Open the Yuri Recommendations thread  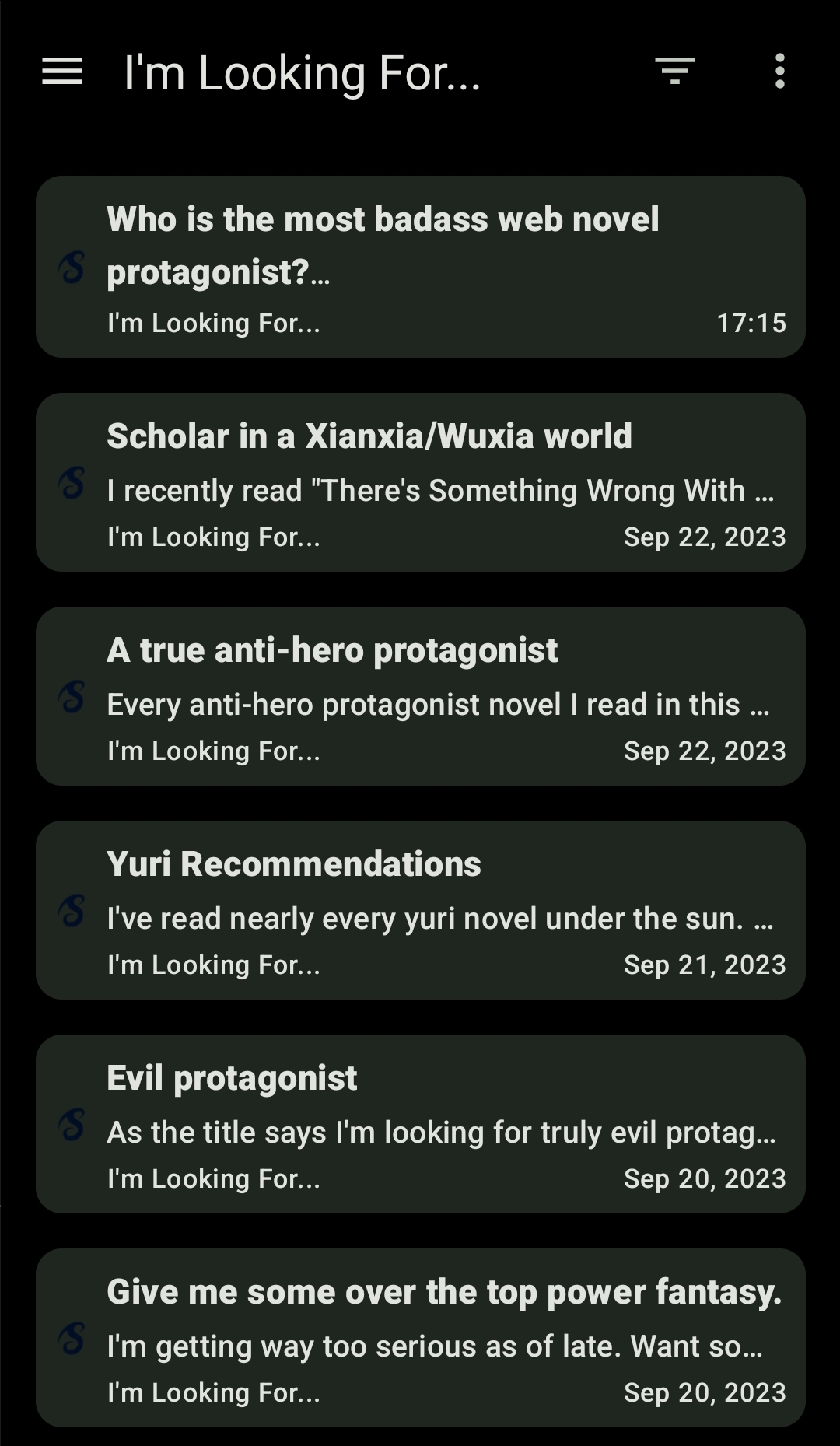(x=420, y=910)
